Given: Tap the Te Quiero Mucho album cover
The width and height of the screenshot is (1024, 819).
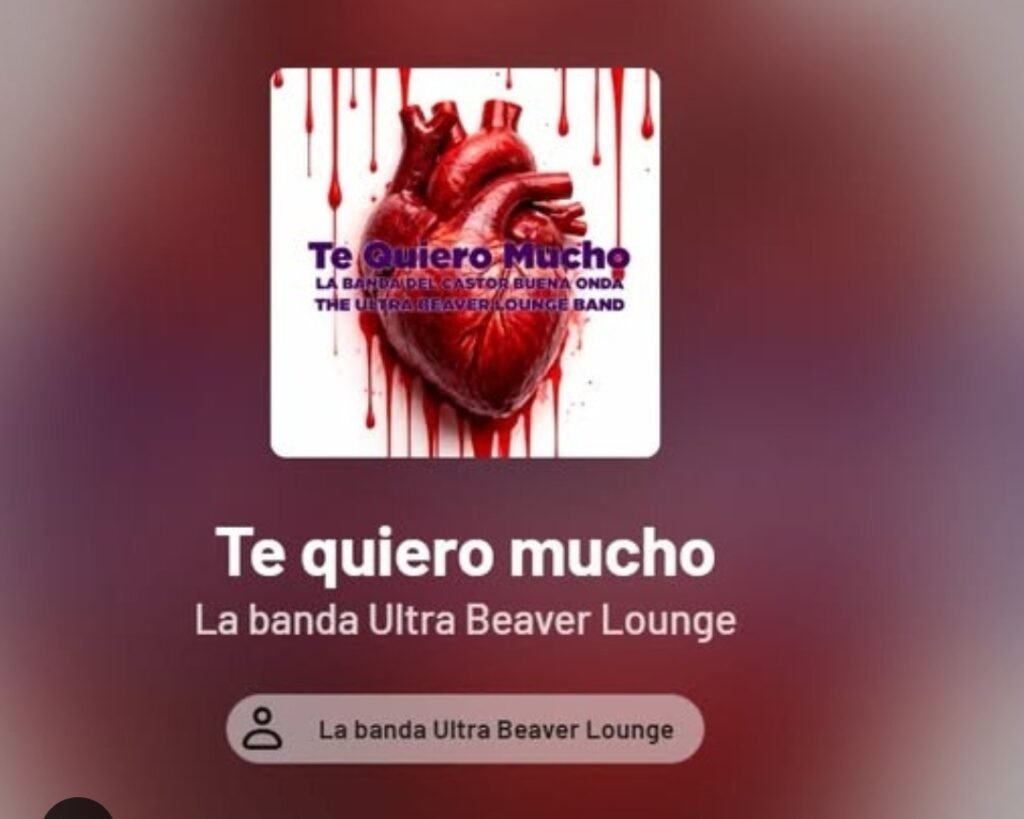Looking at the screenshot, I should pos(465,262).
